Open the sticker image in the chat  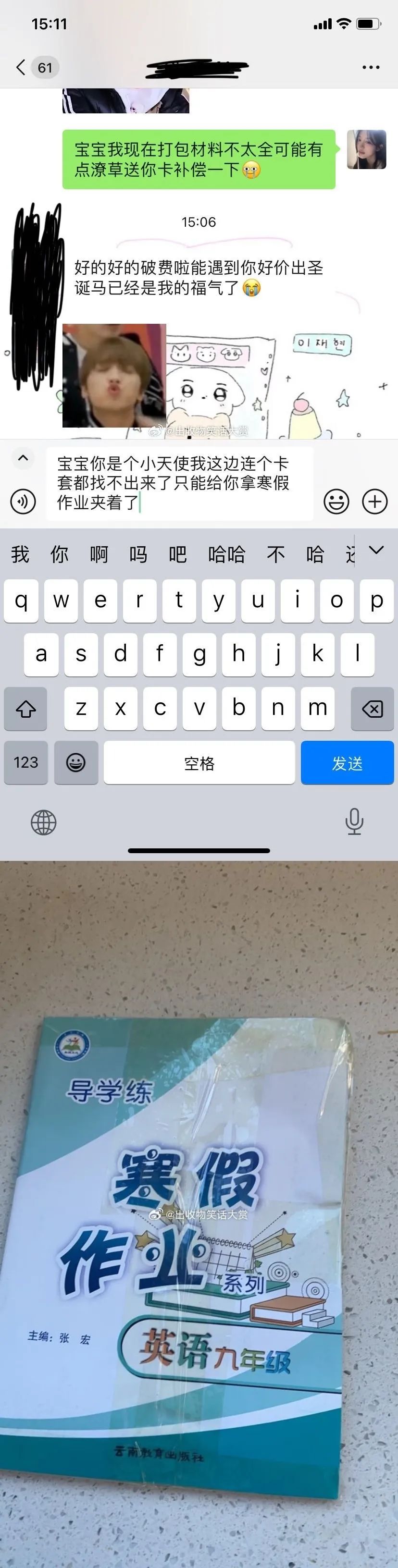tap(114, 376)
